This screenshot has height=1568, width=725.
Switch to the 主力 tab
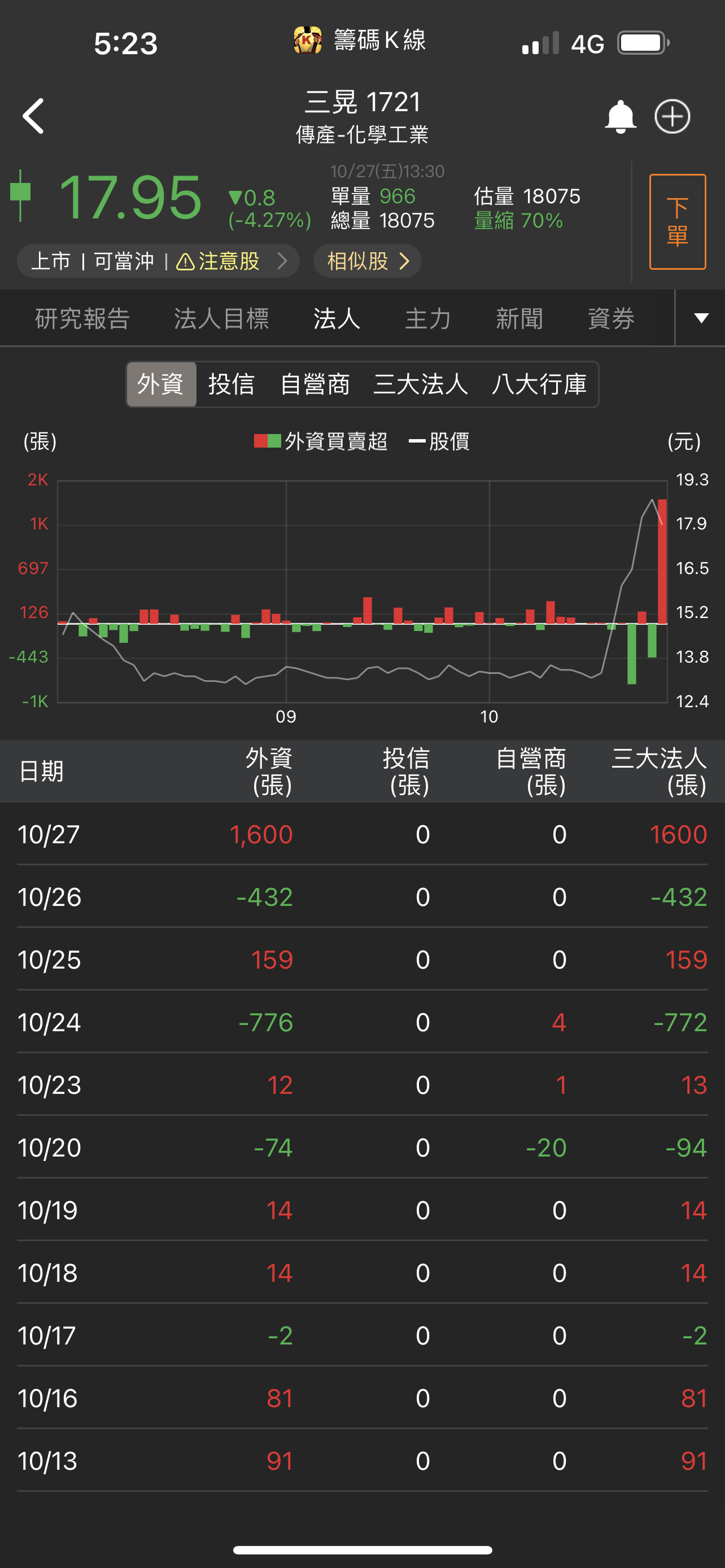pyautogui.click(x=427, y=318)
